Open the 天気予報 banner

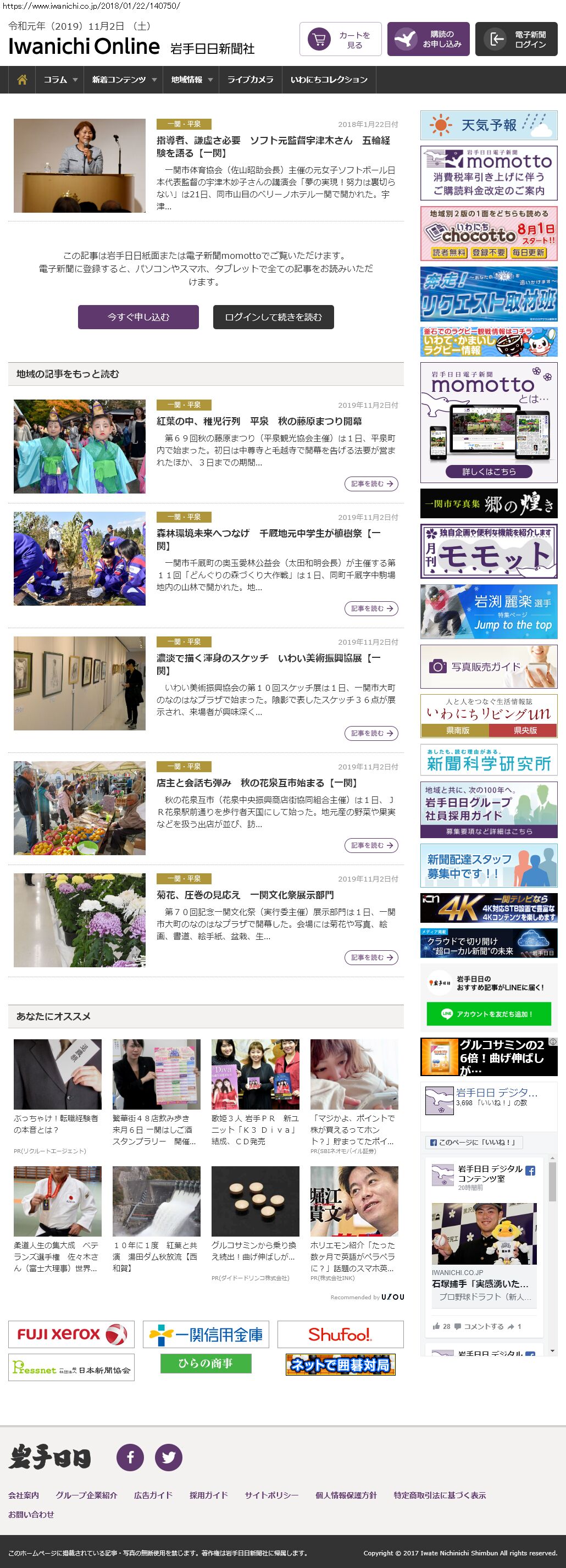(489, 125)
